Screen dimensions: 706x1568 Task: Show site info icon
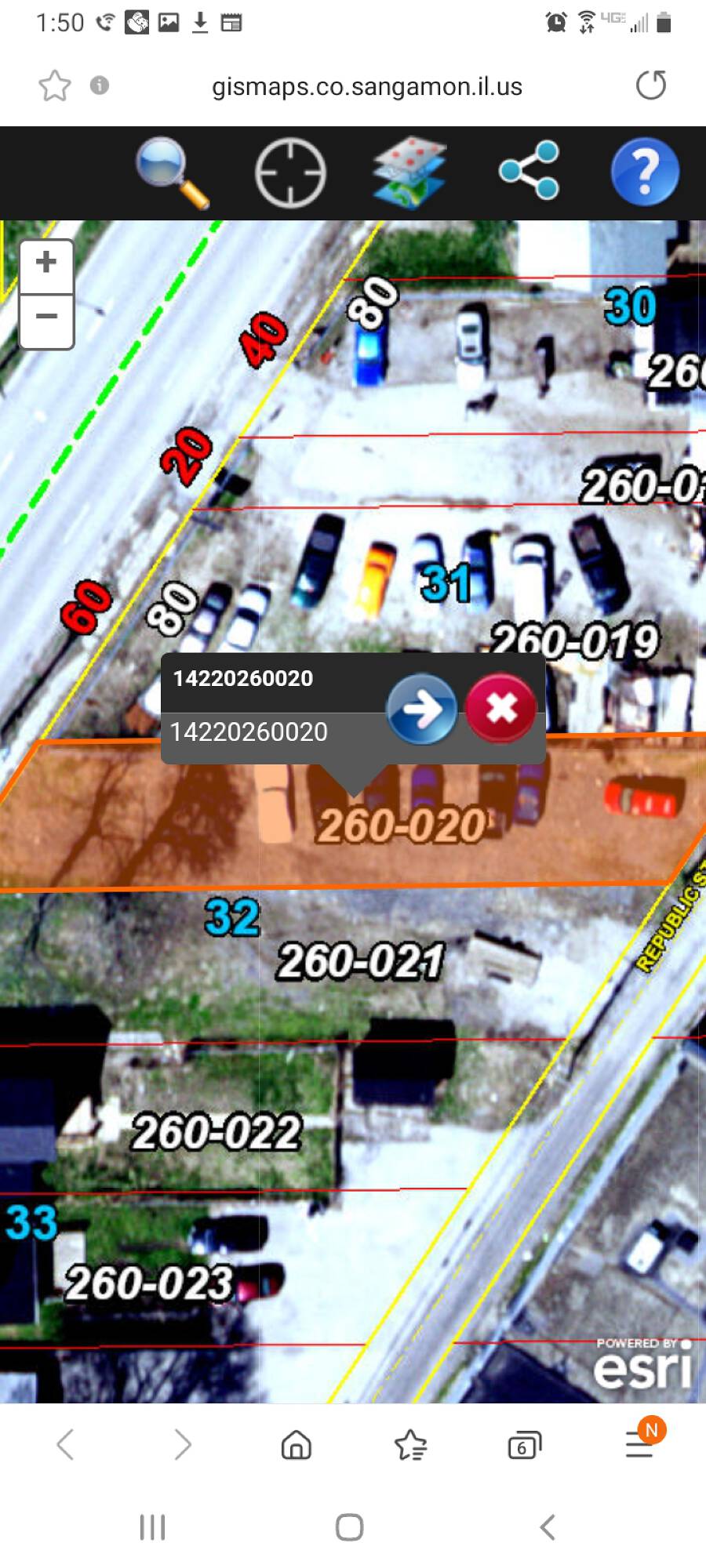click(100, 85)
